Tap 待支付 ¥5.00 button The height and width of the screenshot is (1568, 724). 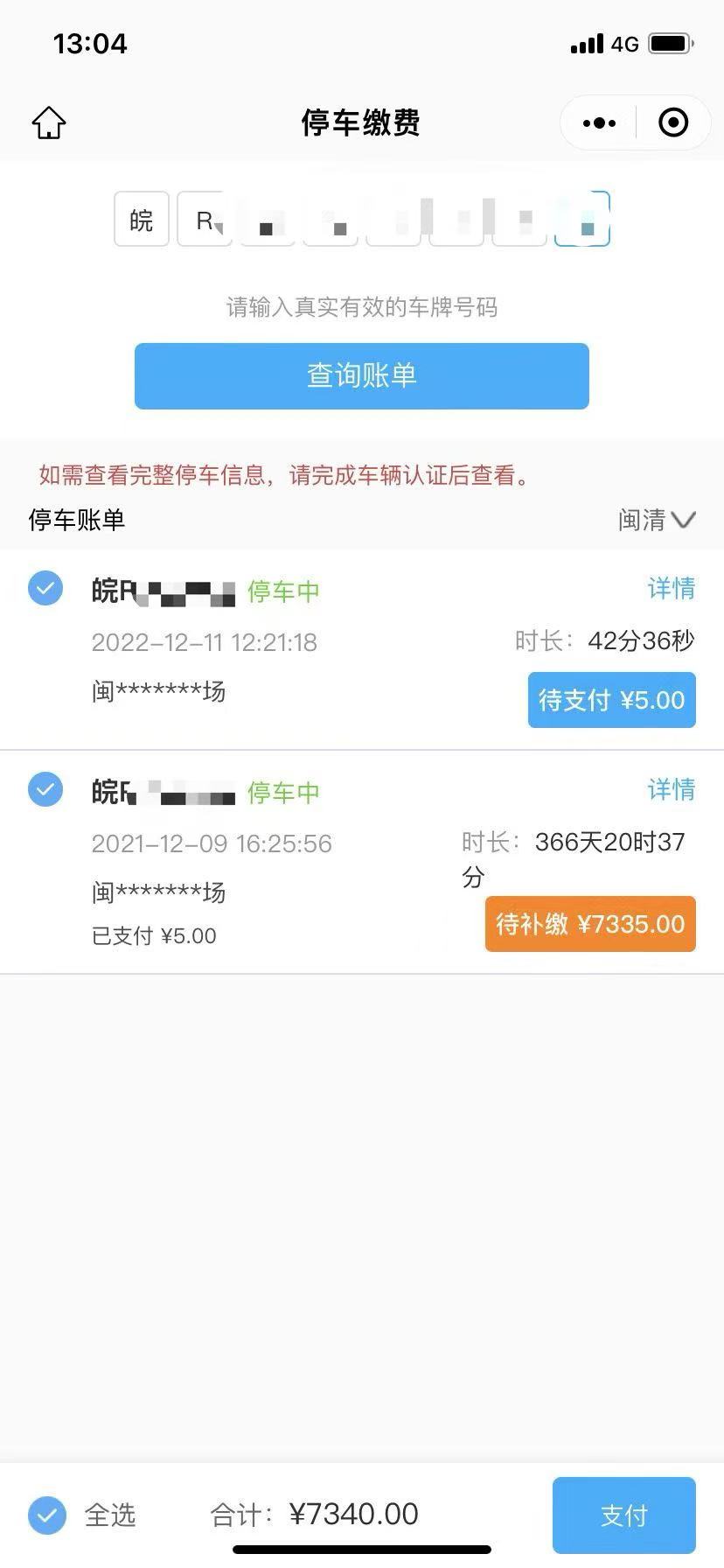click(612, 700)
